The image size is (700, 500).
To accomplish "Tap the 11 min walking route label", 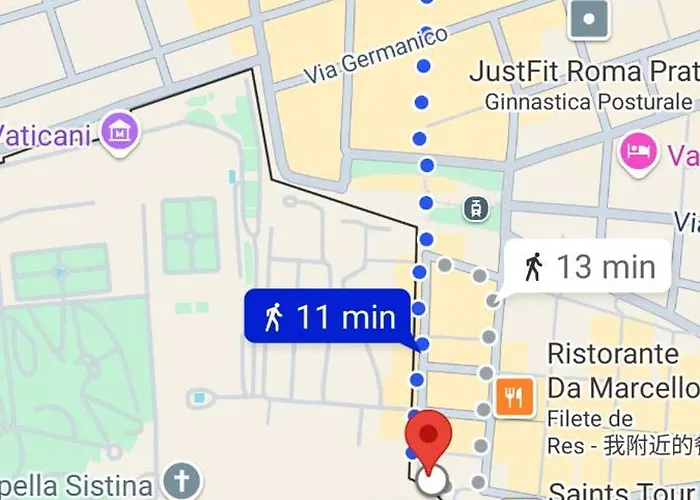I will click(x=328, y=318).
